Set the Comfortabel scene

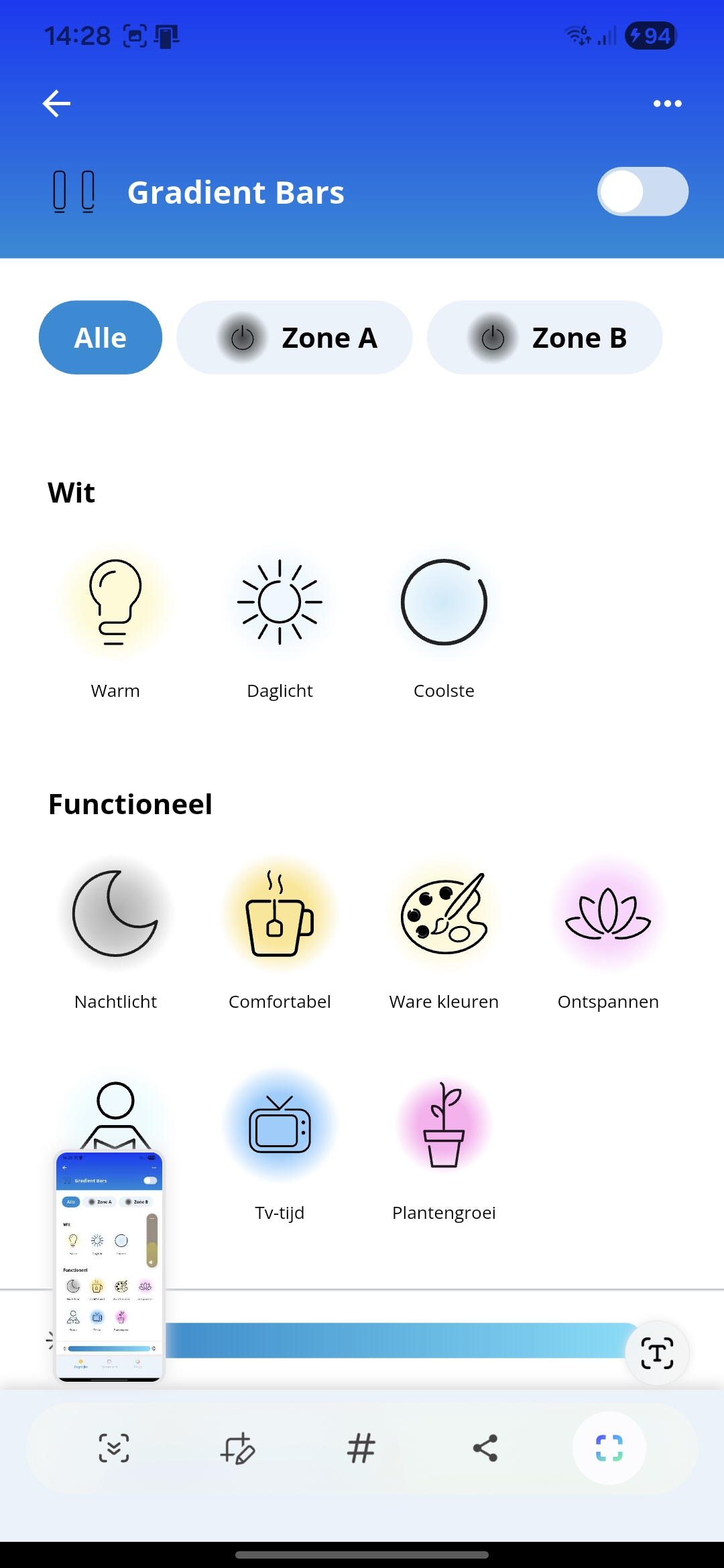pos(280,914)
